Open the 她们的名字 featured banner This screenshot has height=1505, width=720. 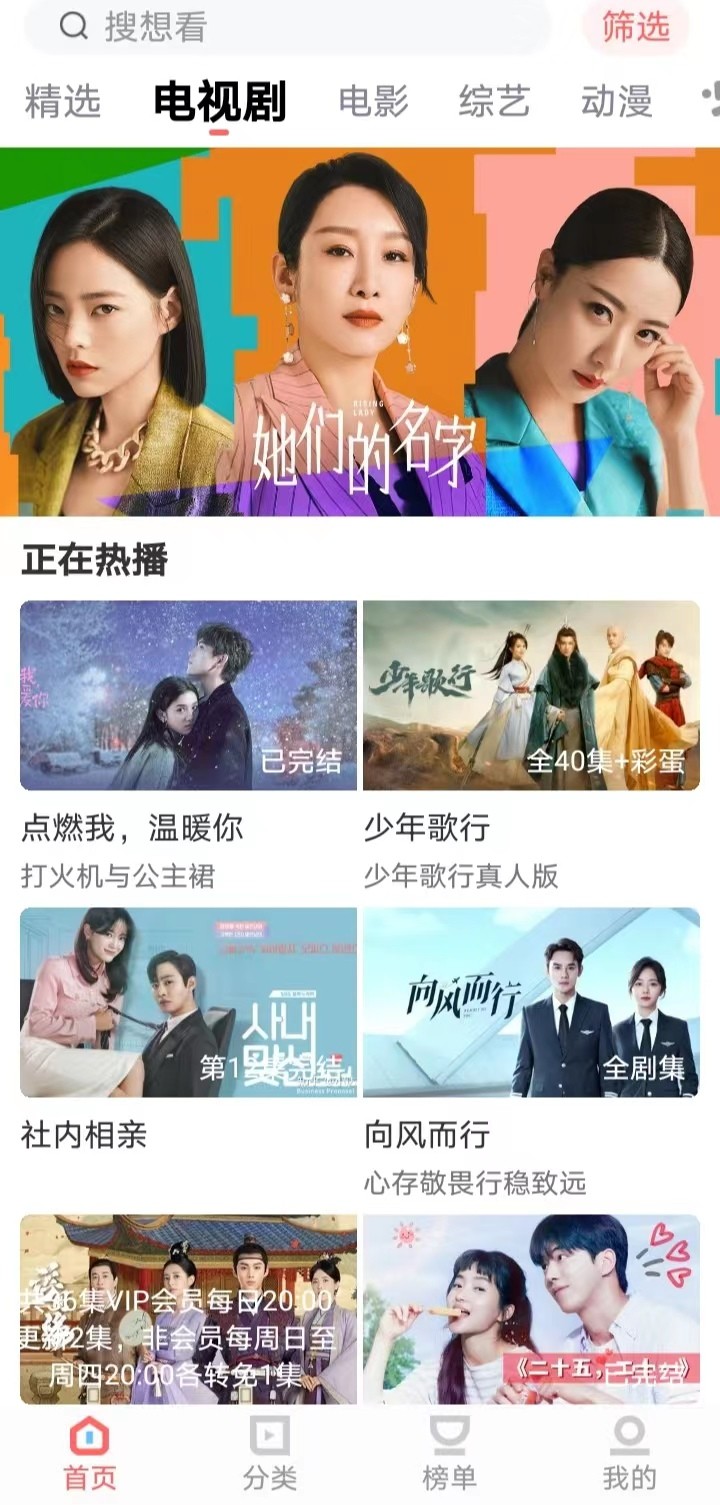coord(360,332)
